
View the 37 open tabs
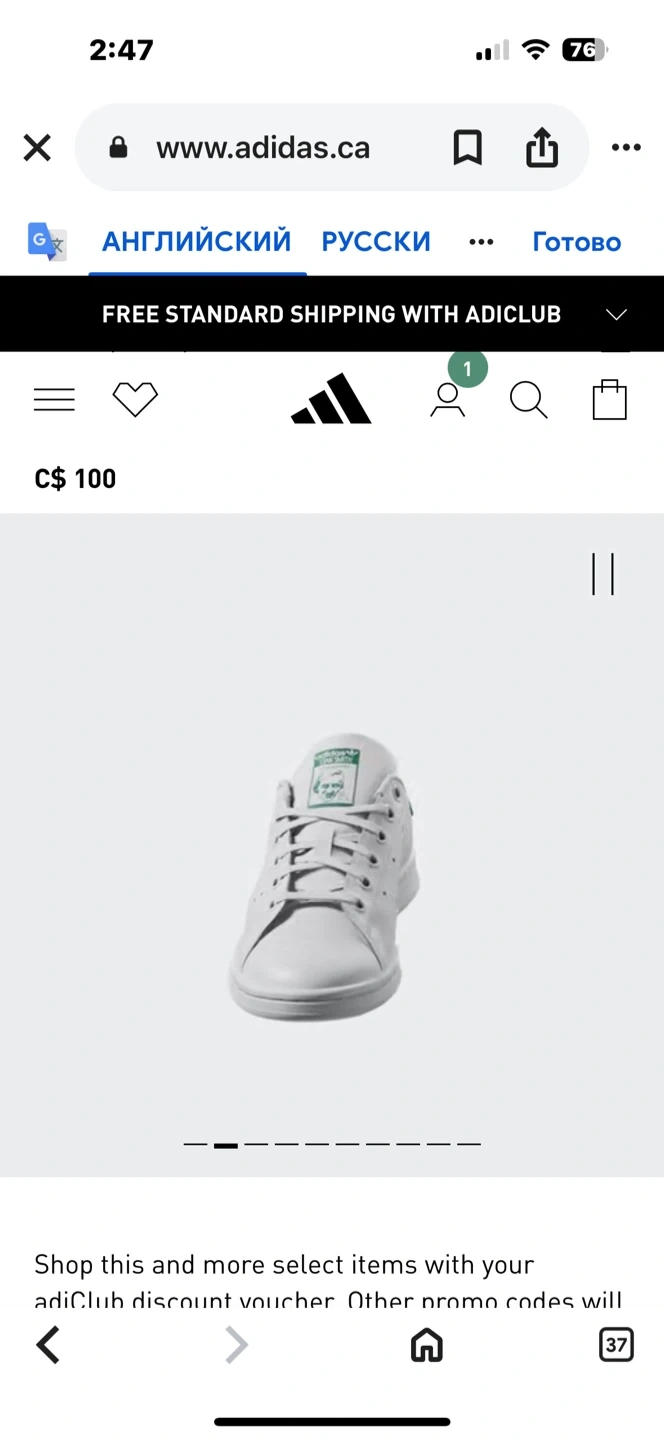pyautogui.click(x=616, y=1345)
